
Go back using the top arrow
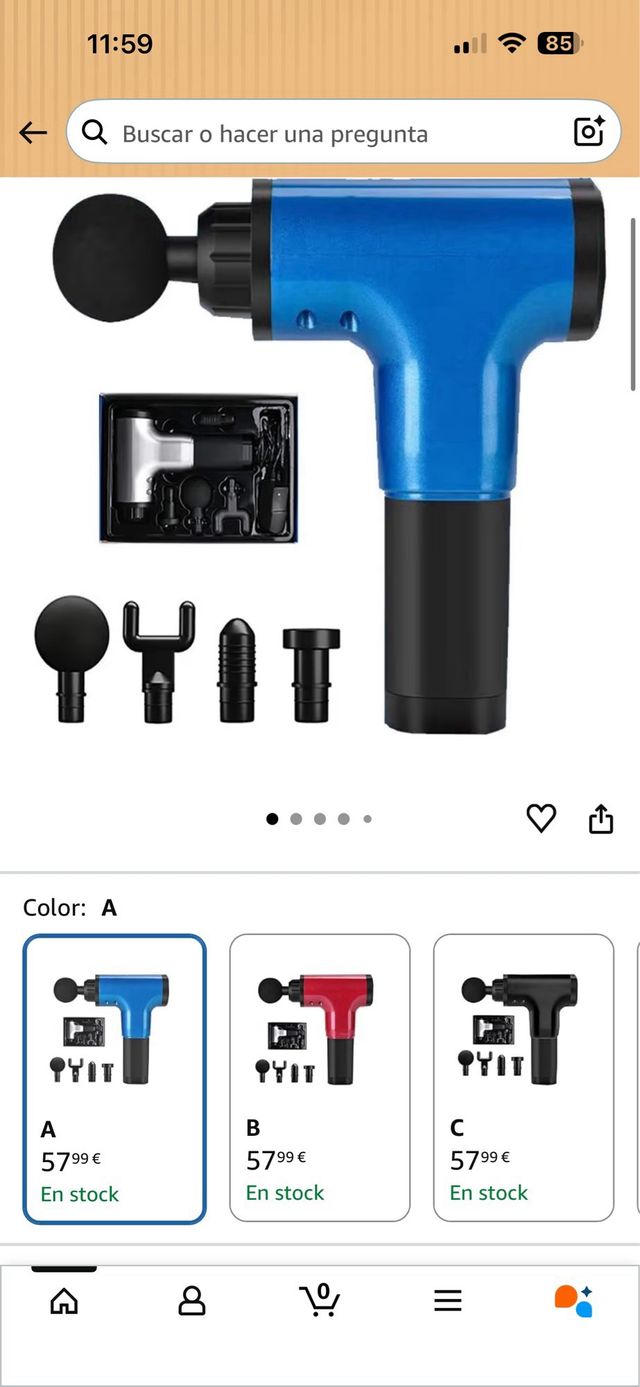(33, 133)
